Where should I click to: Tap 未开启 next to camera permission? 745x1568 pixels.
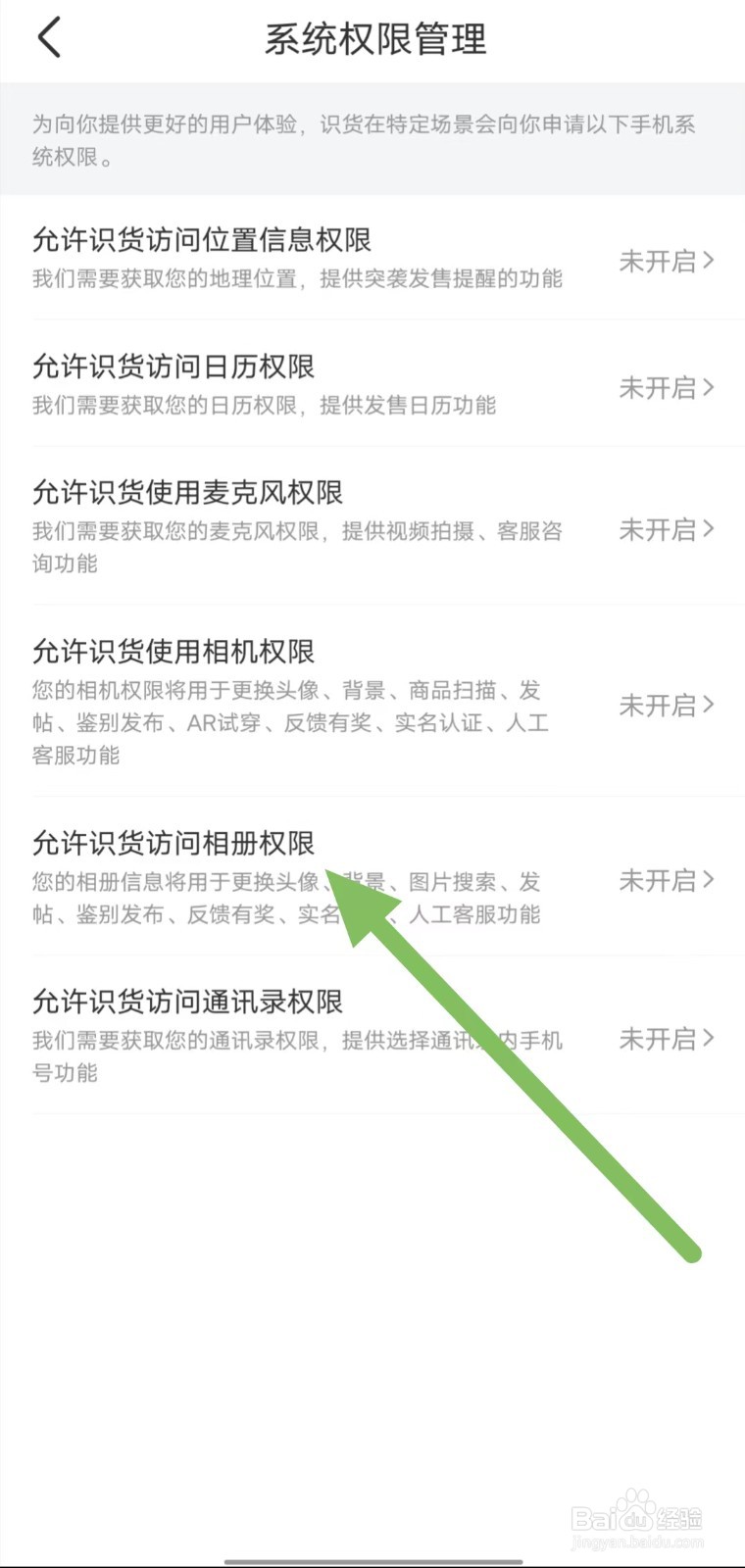[x=658, y=706]
